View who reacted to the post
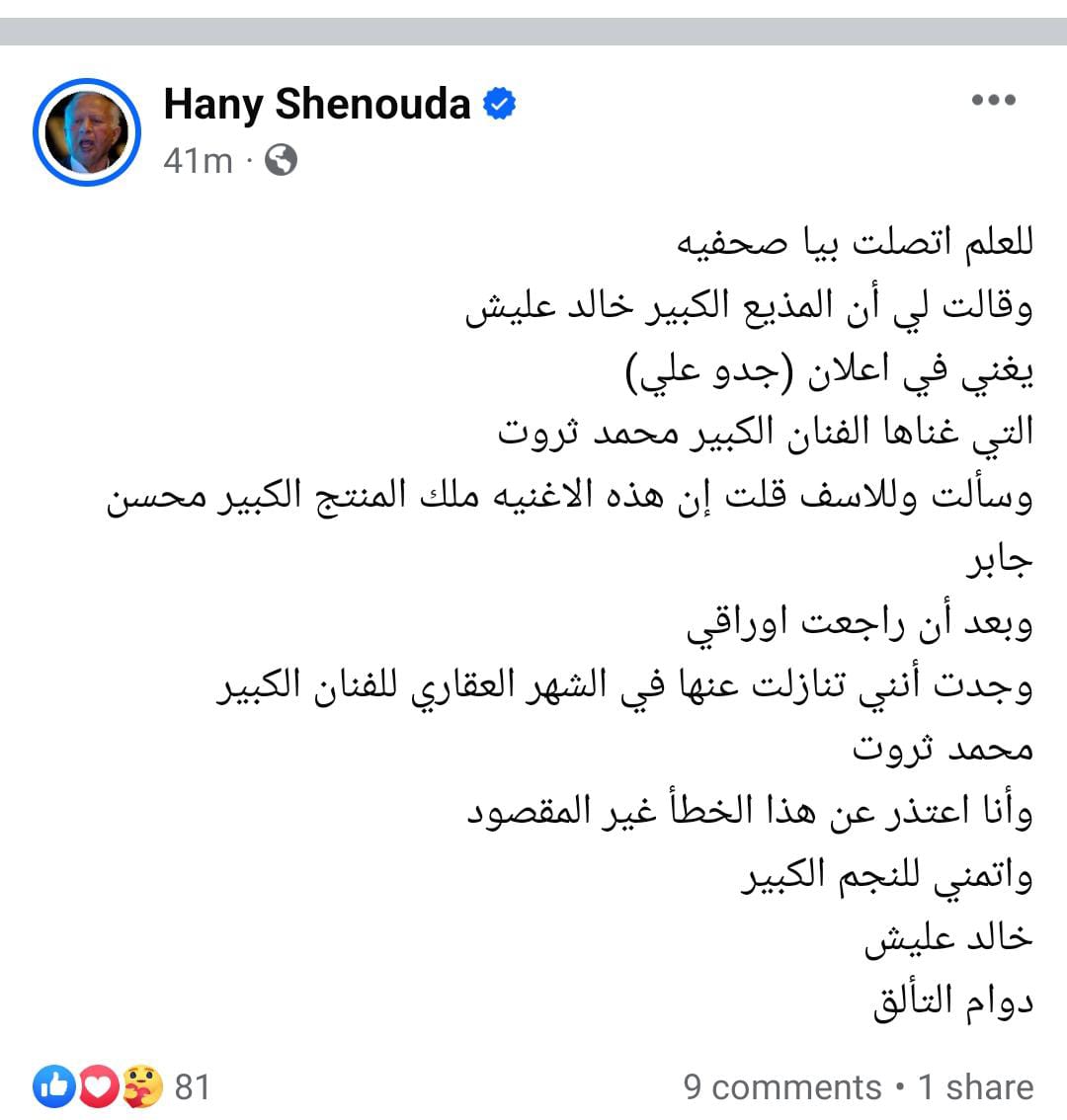The image size is (1067, 1120). 121,1086
